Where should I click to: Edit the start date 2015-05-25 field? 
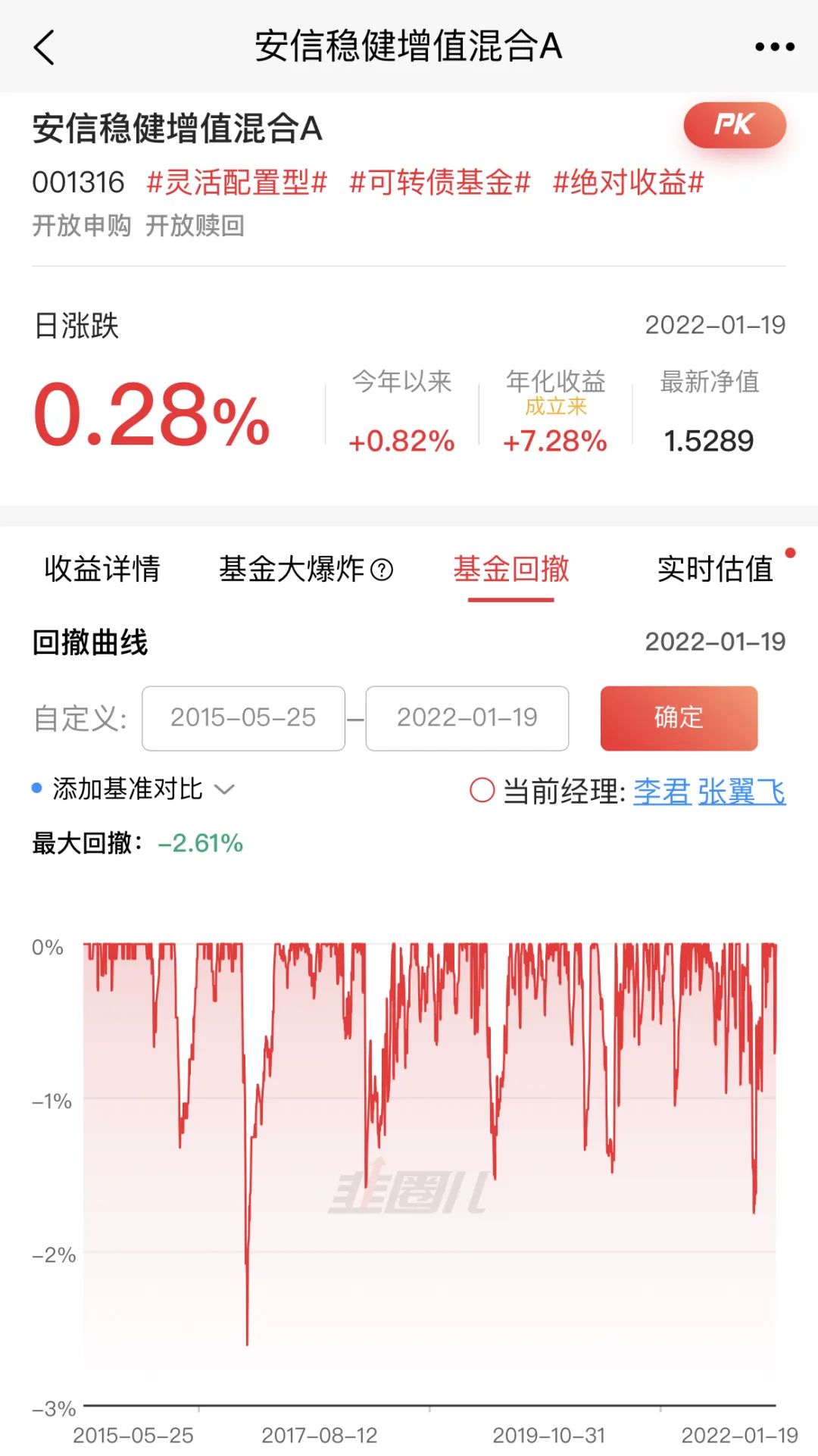coord(243,718)
